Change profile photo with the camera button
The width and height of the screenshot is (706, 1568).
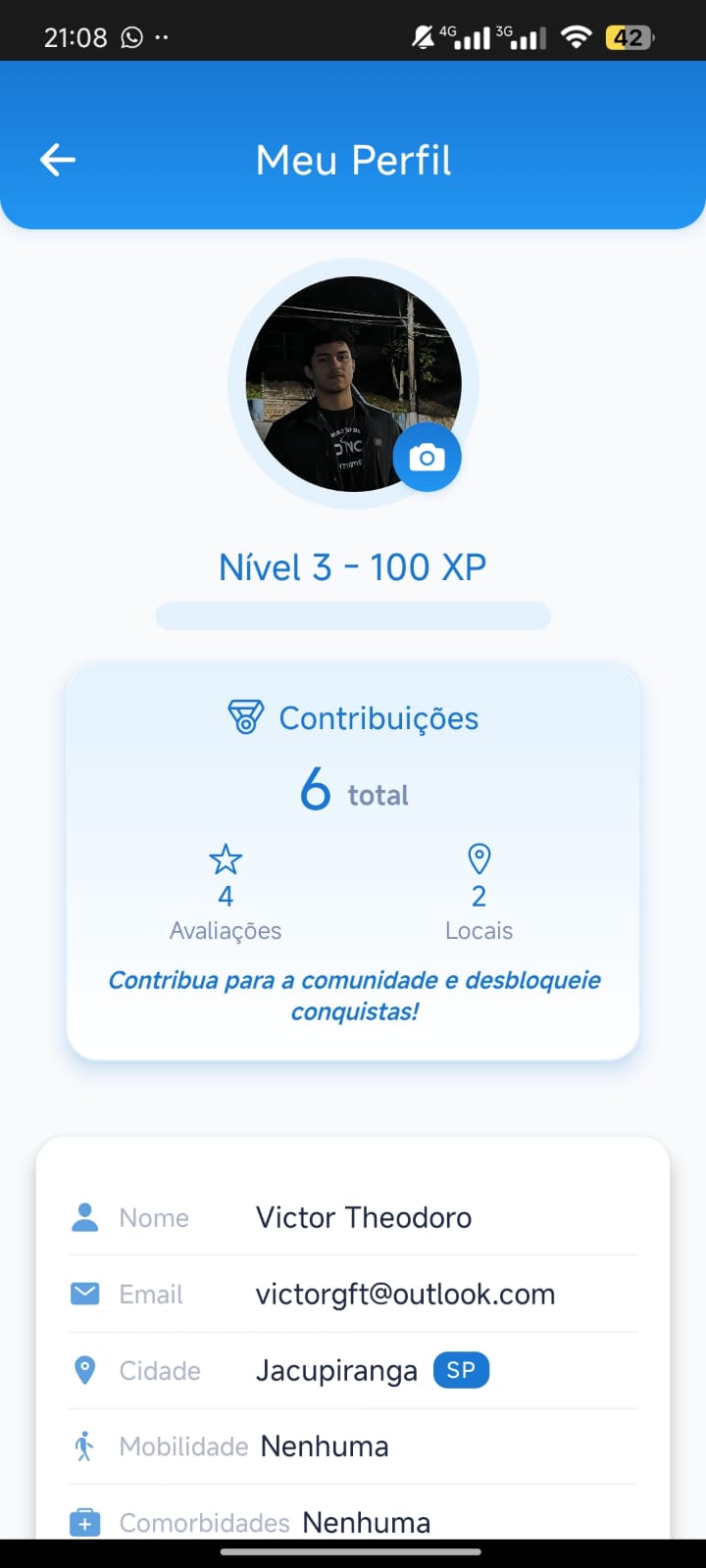pos(427,458)
